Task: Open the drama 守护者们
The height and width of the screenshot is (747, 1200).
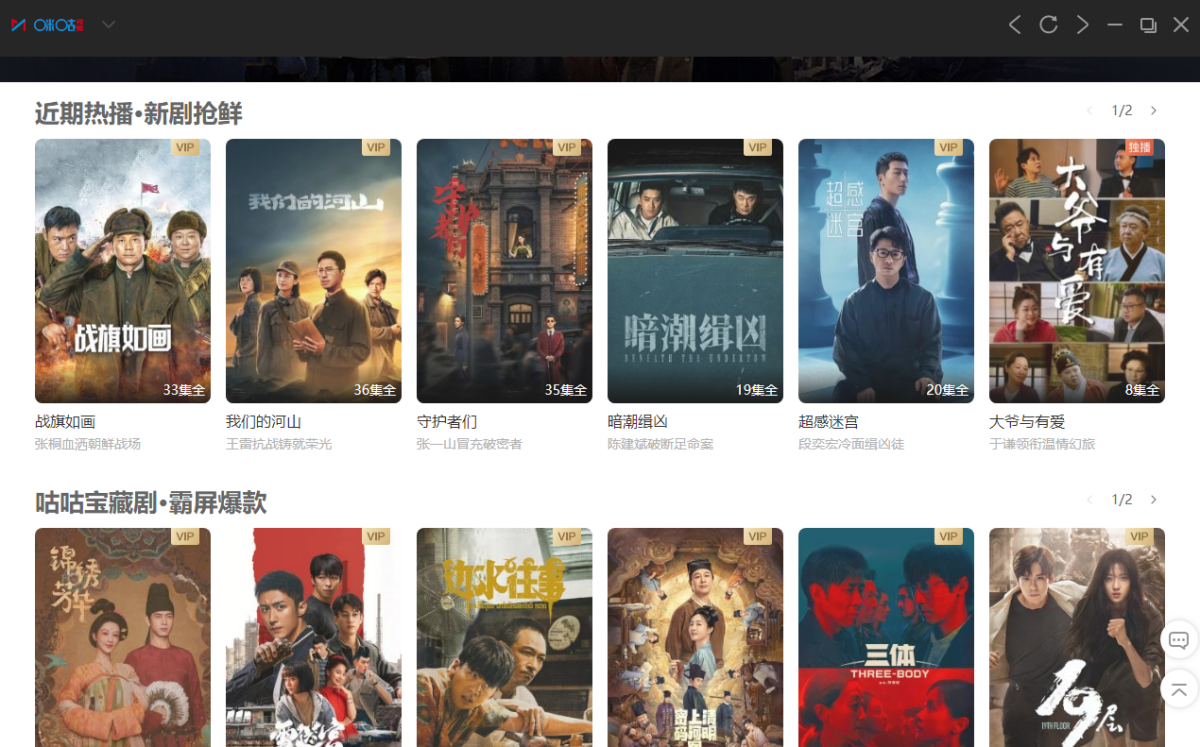Action: [504, 270]
